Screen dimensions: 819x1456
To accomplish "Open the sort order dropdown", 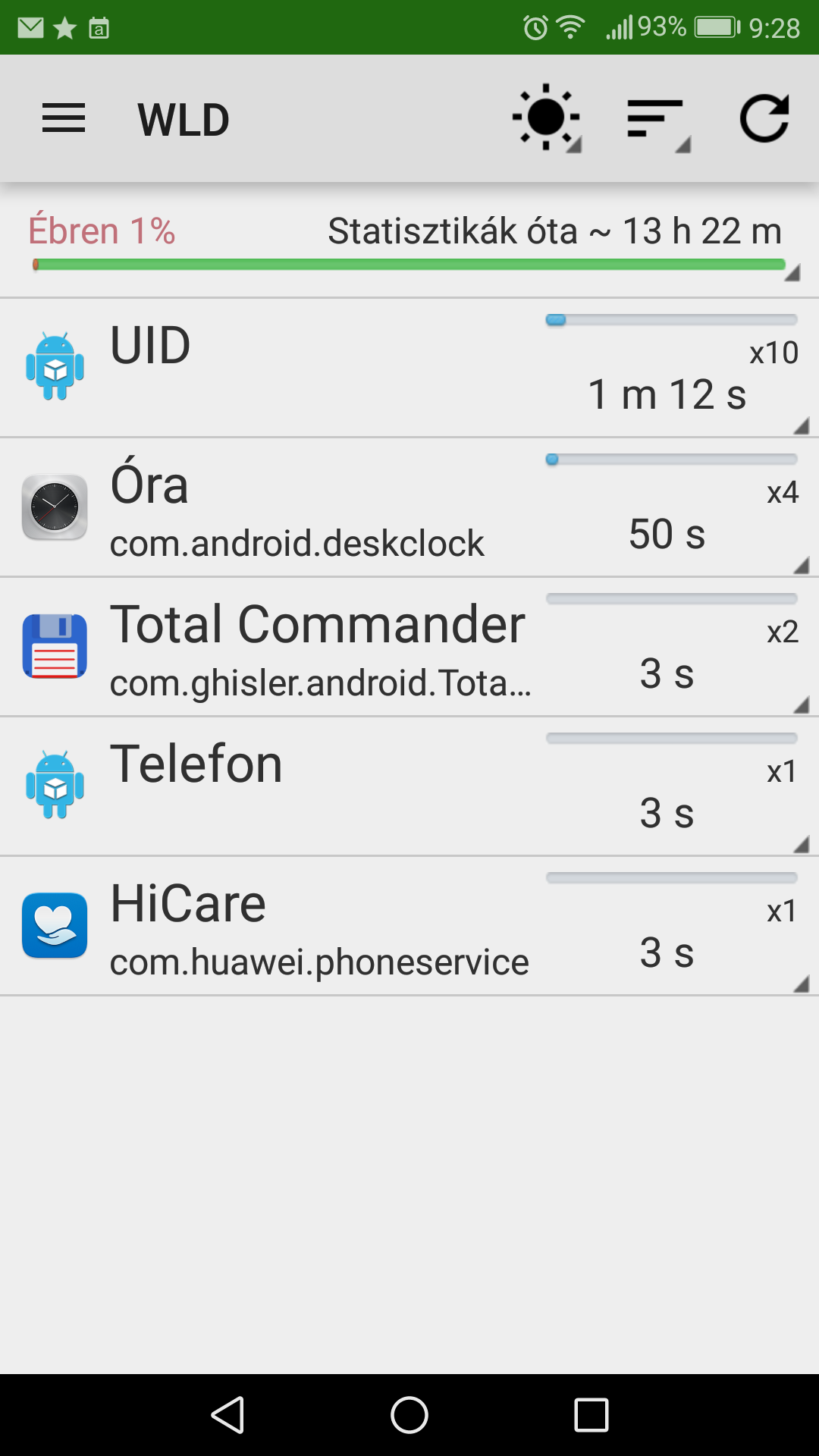I will click(x=657, y=120).
